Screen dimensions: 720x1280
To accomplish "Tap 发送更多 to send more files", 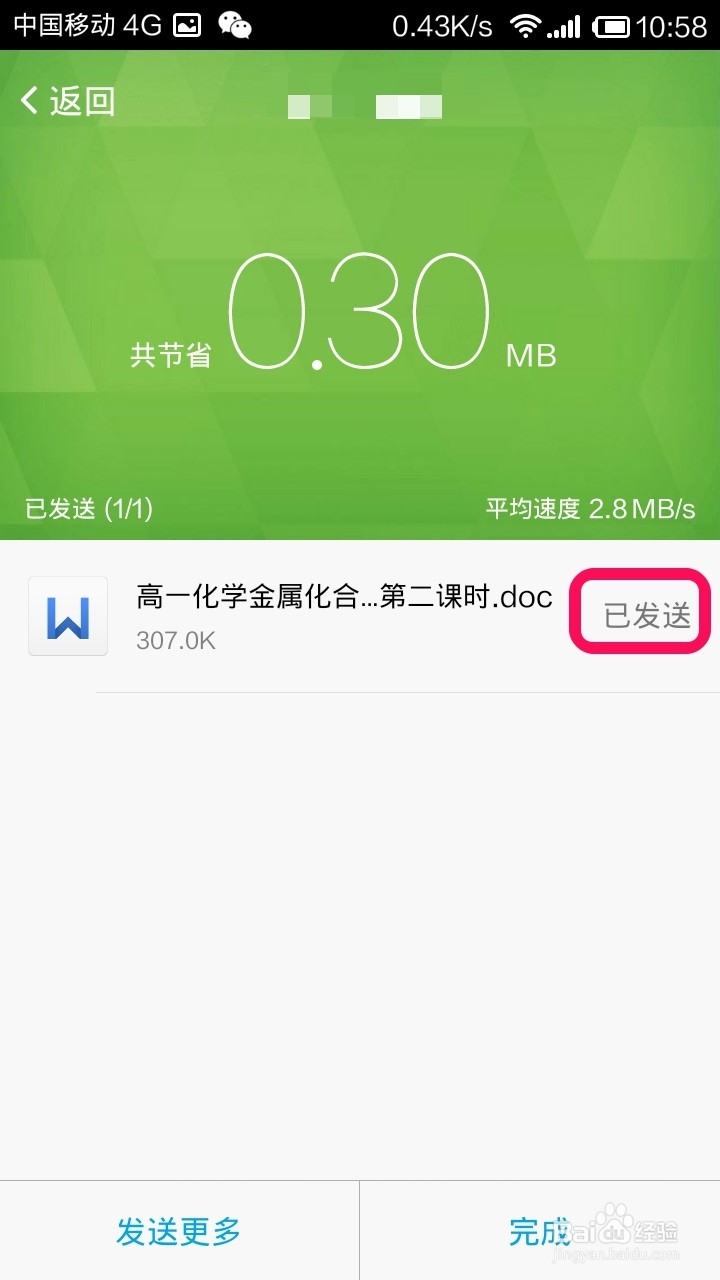I will [177, 1232].
